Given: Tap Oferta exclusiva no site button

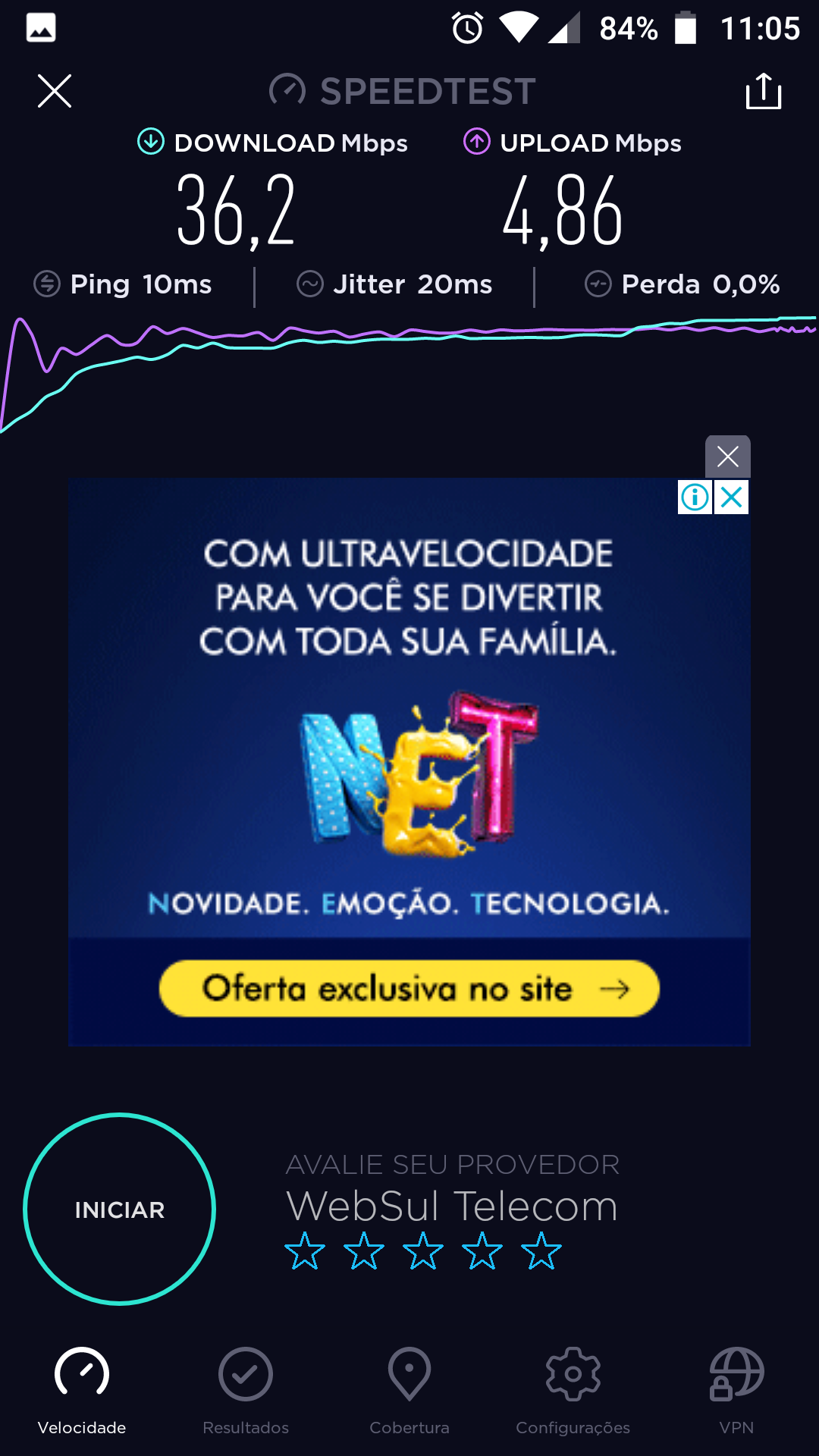Looking at the screenshot, I should (x=409, y=989).
